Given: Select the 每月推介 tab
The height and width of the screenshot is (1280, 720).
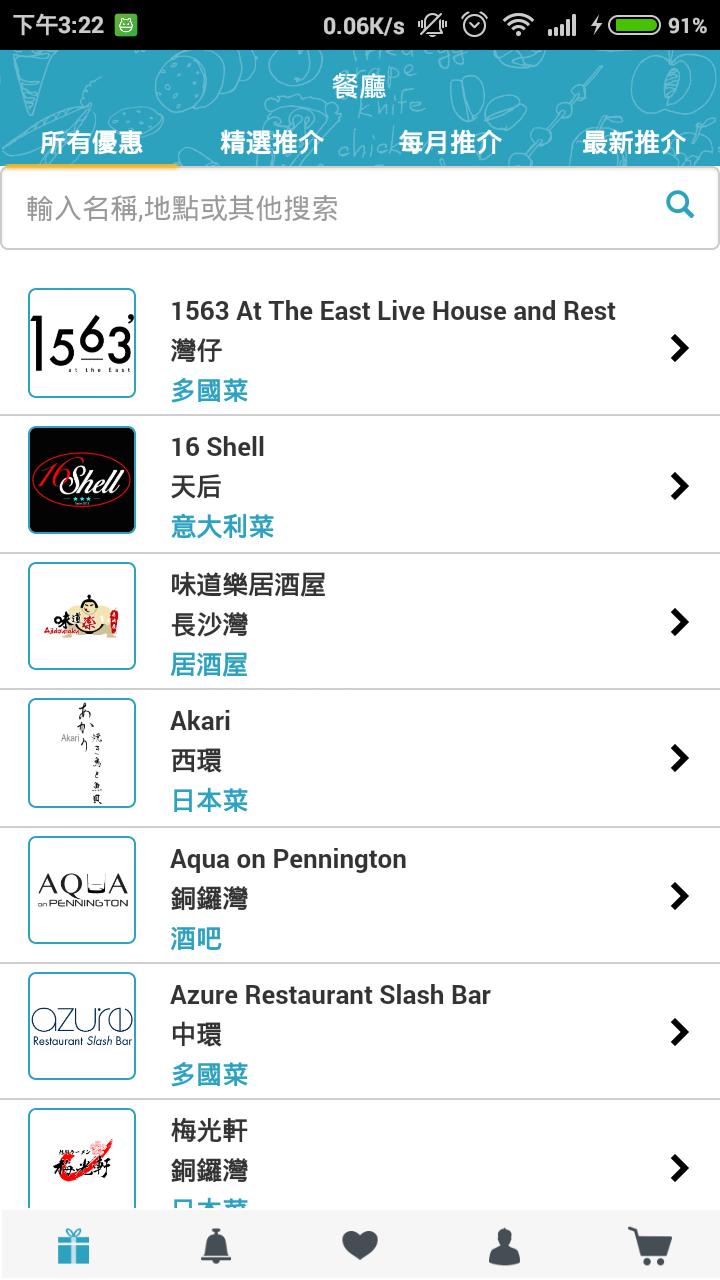Looking at the screenshot, I should [x=450, y=142].
